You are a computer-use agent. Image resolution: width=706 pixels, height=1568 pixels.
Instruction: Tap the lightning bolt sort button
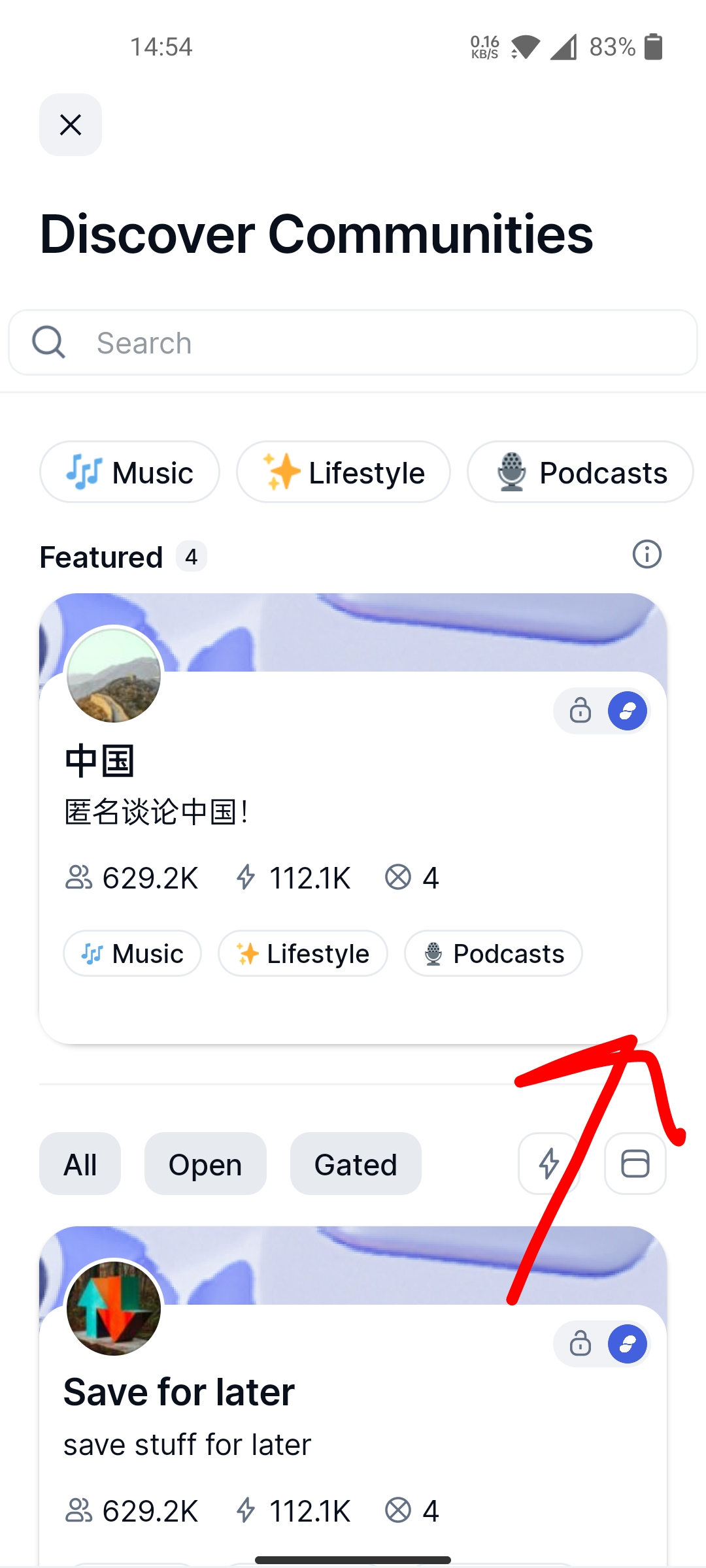[548, 1164]
